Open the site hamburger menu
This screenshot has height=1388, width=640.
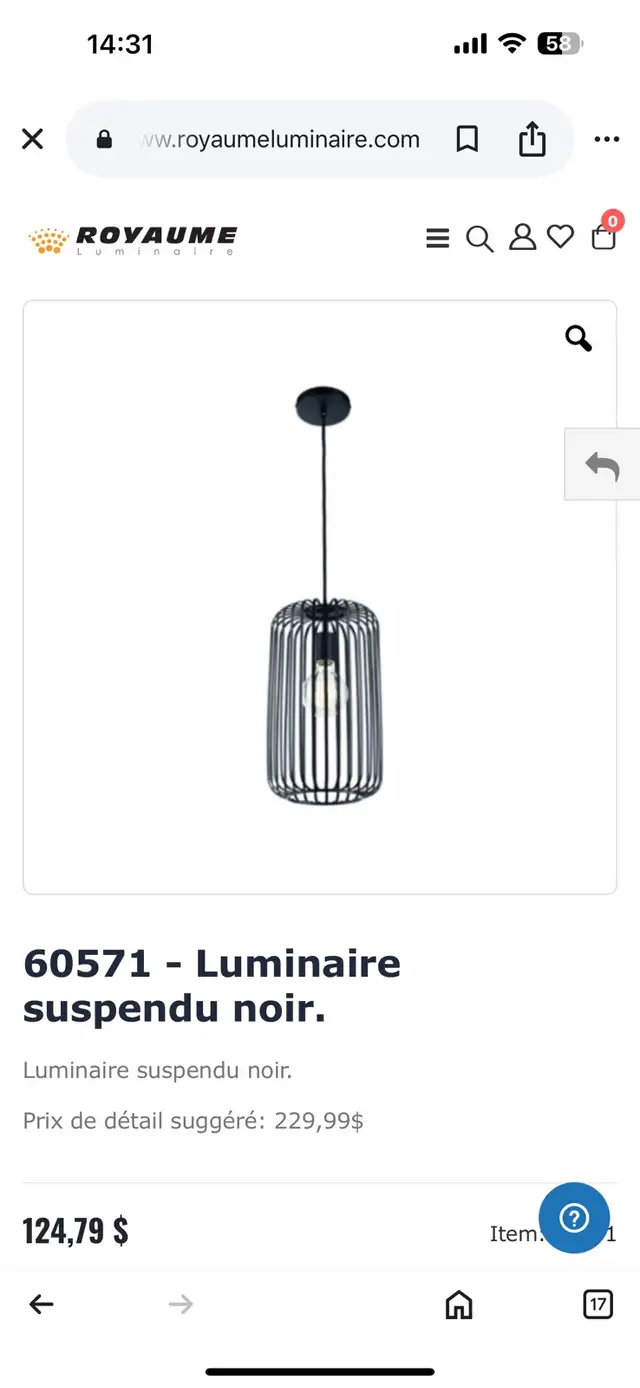(x=438, y=238)
